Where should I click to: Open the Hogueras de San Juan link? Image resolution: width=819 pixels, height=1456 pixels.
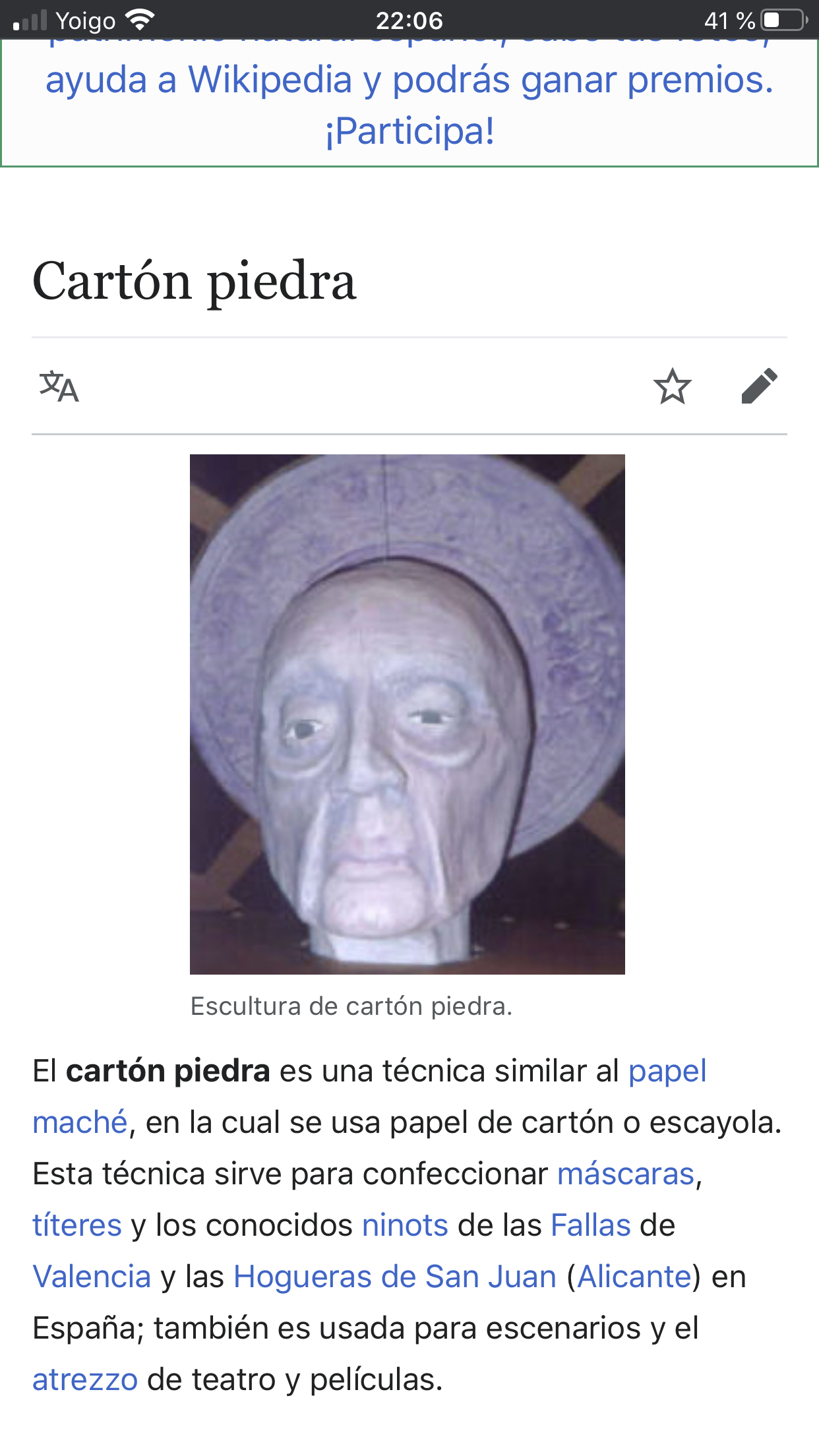tap(395, 1277)
